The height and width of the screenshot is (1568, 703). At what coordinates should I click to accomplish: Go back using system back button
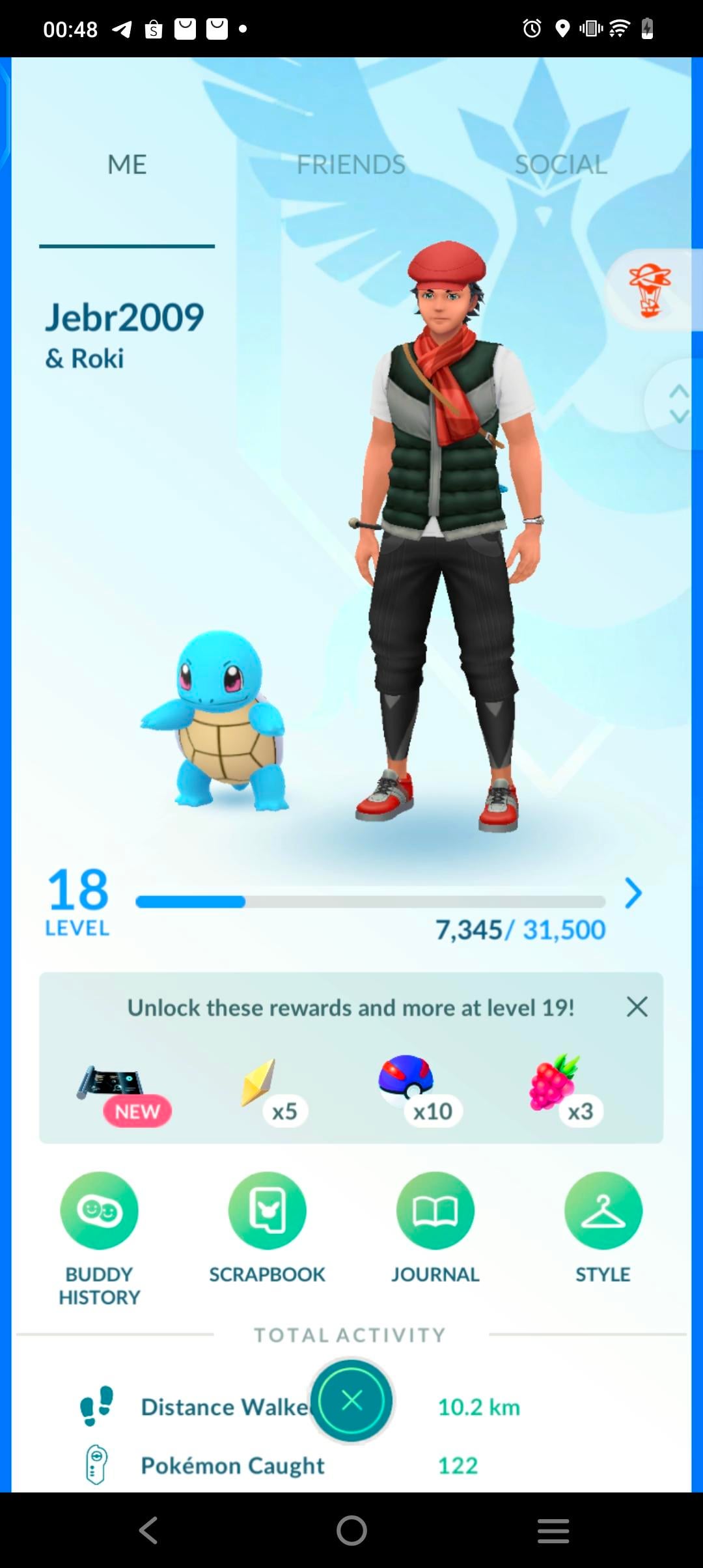[x=149, y=1530]
